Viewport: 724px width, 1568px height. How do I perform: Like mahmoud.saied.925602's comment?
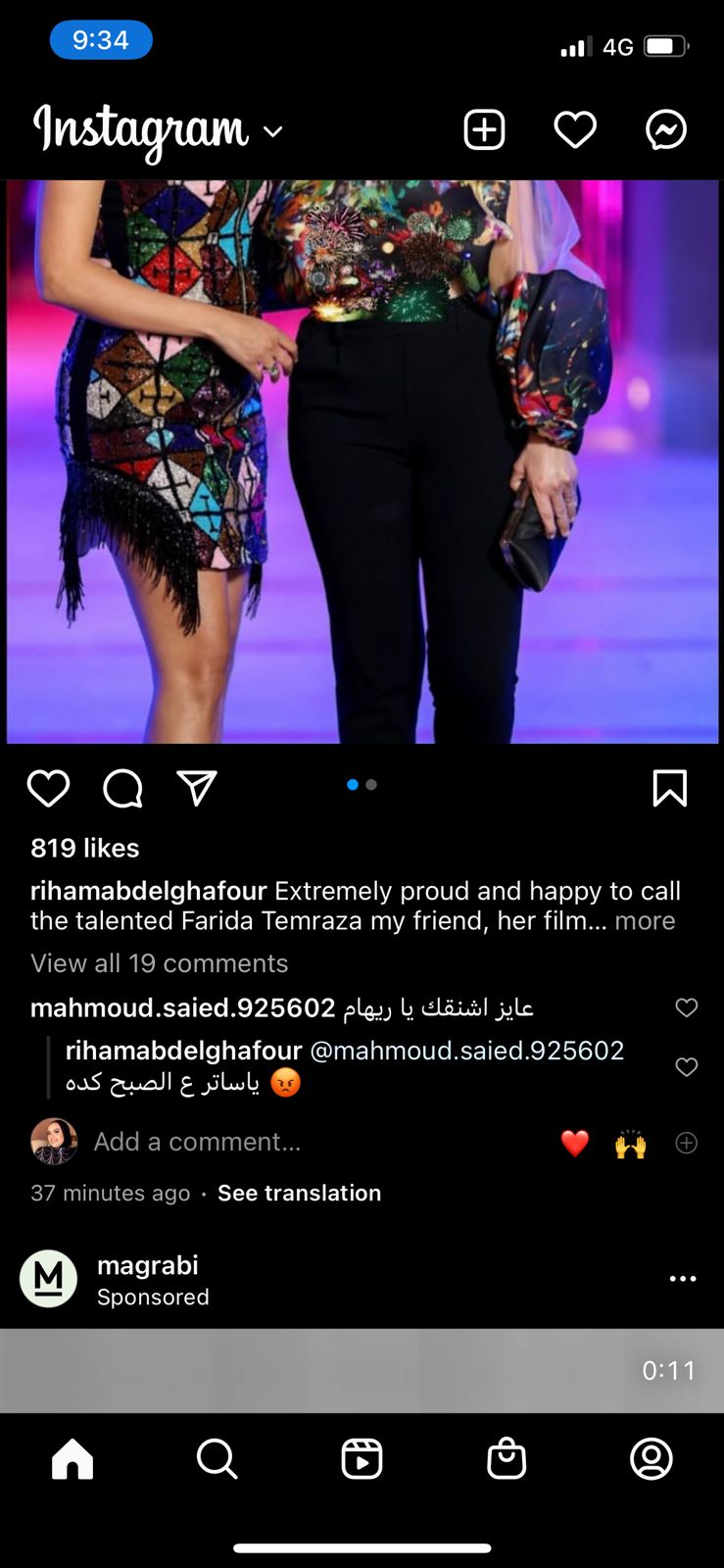pyautogui.click(x=687, y=1007)
